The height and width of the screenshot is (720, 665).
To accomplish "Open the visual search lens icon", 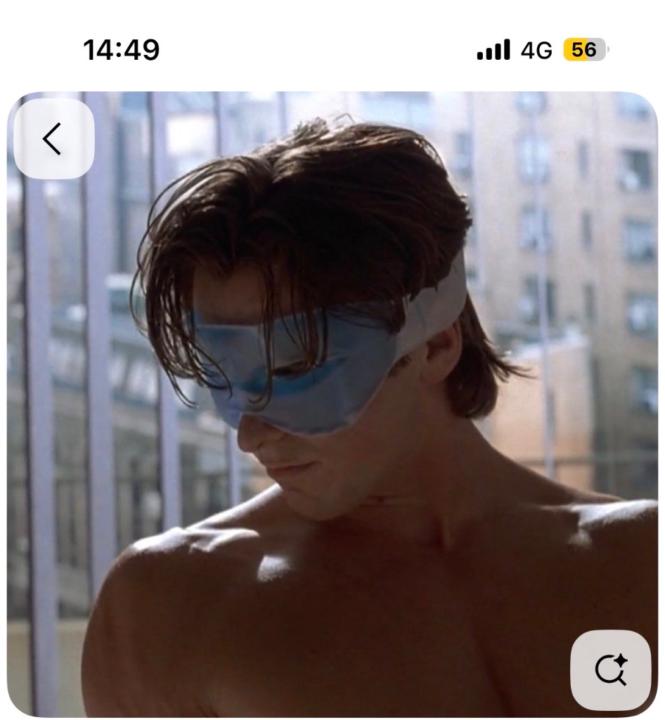I will 610,669.
